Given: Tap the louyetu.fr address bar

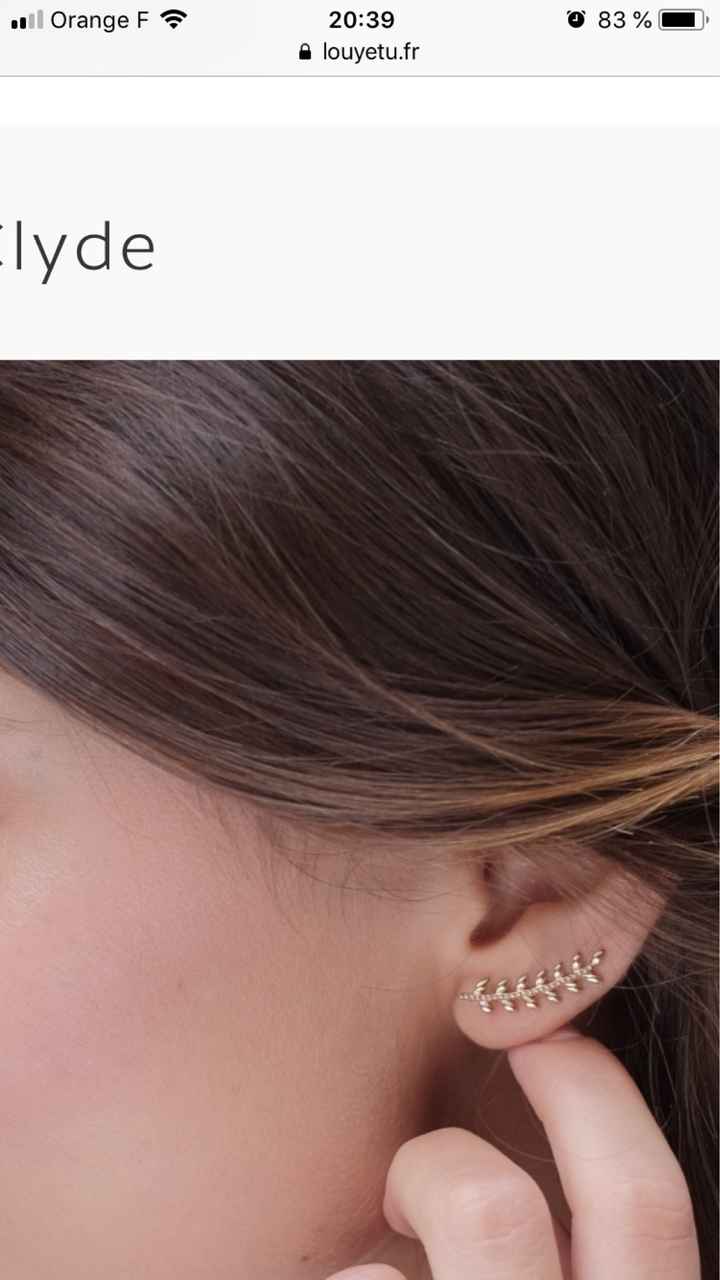Looking at the screenshot, I should click(360, 52).
